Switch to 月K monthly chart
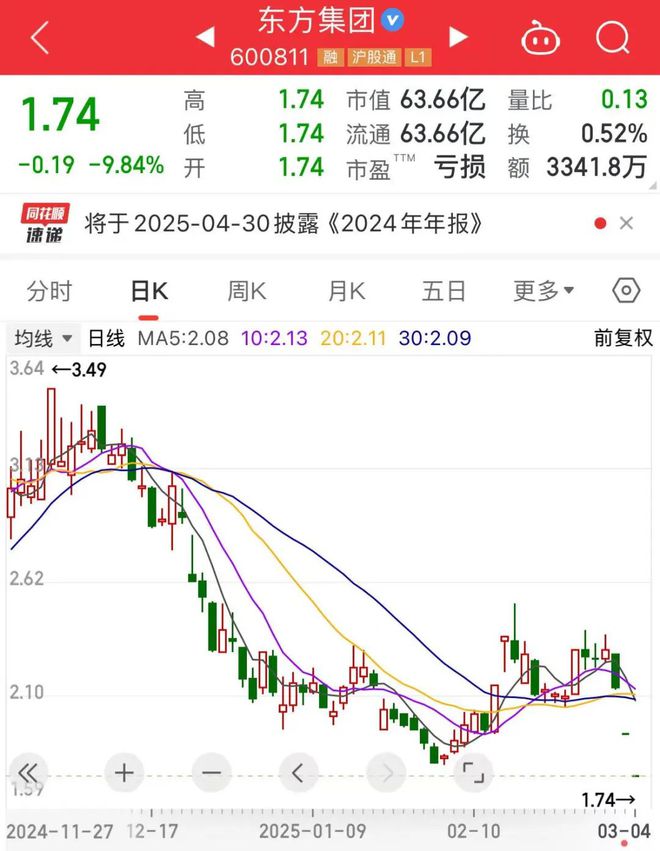This screenshot has height=851, width=660. point(346,291)
